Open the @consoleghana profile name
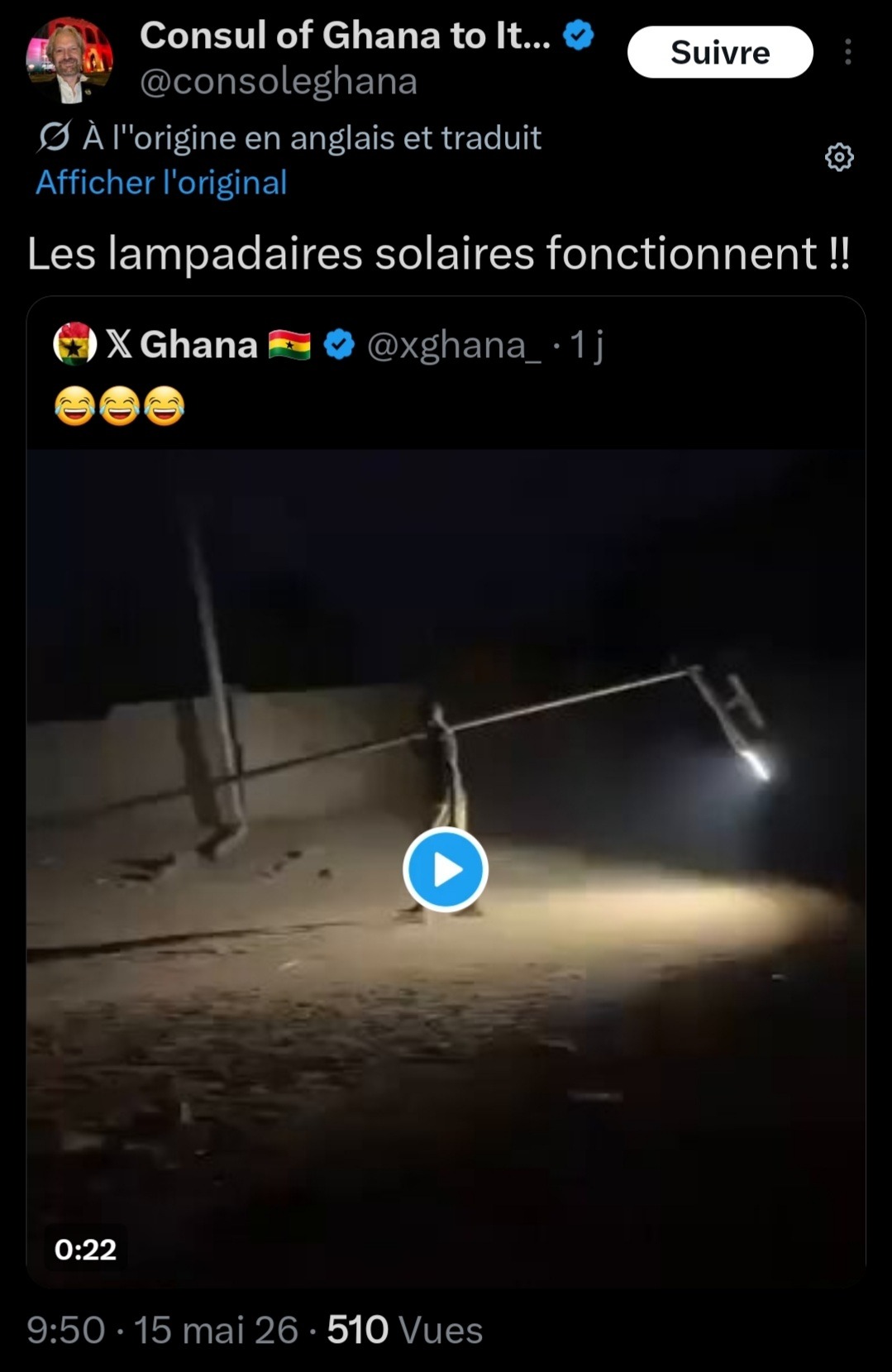 point(279,82)
